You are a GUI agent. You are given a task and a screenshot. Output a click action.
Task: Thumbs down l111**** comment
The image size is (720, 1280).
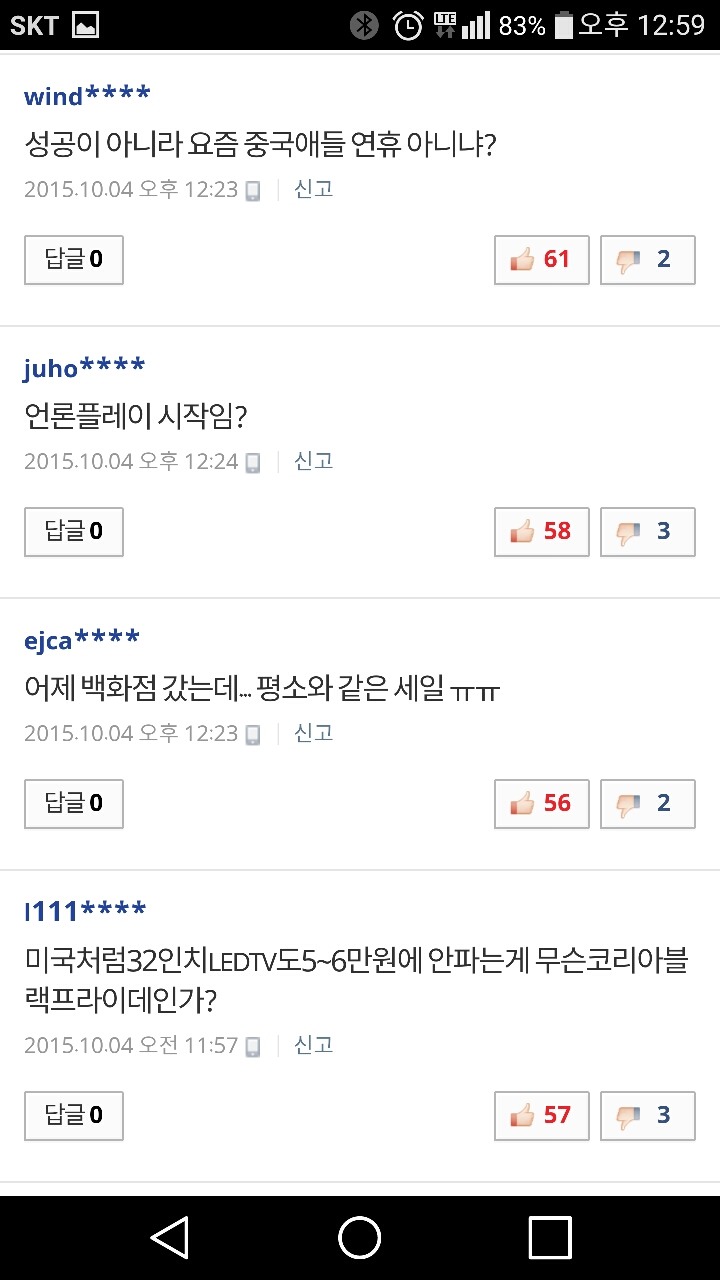pos(647,1116)
